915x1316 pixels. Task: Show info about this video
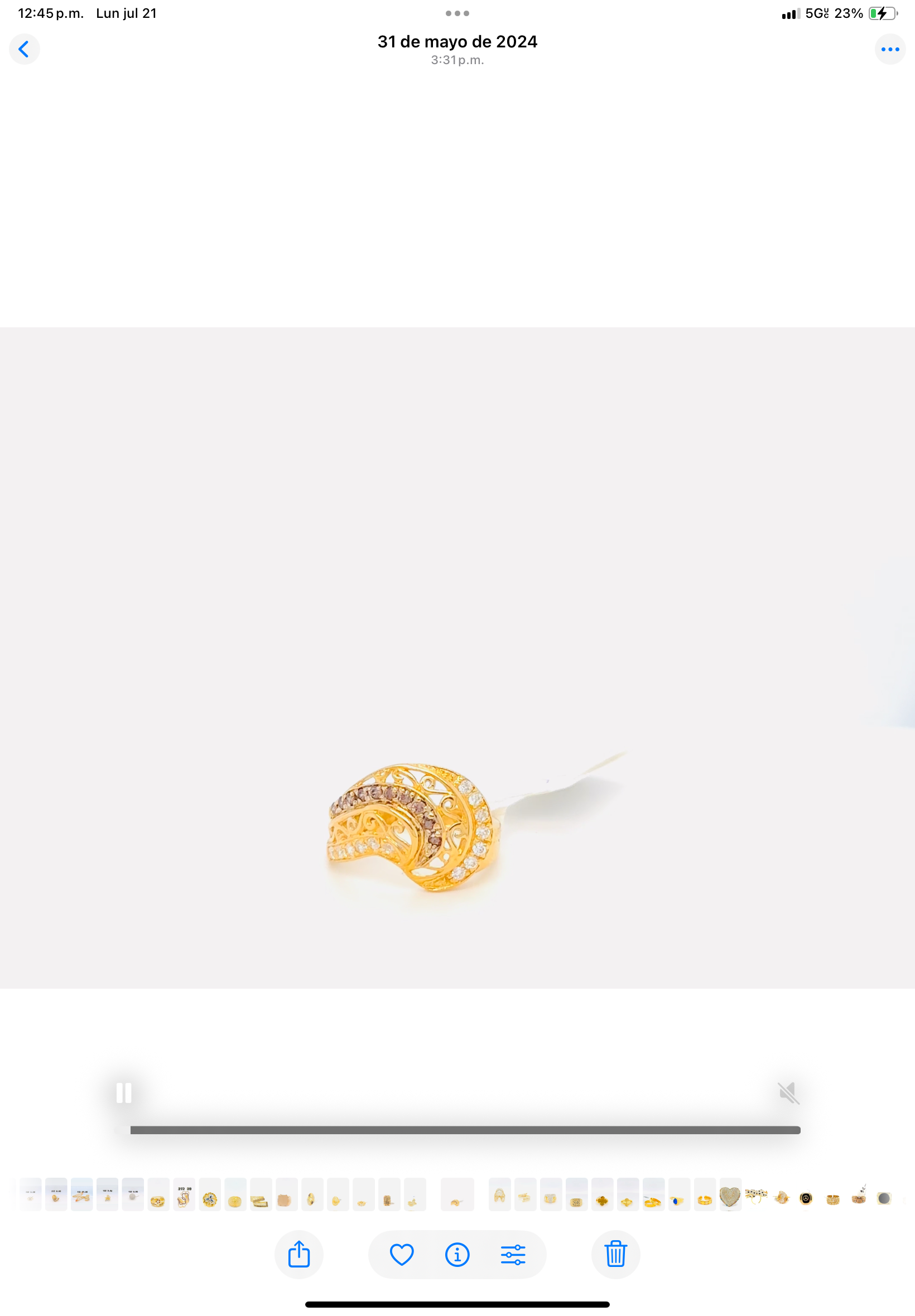pyautogui.click(x=457, y=1254)
